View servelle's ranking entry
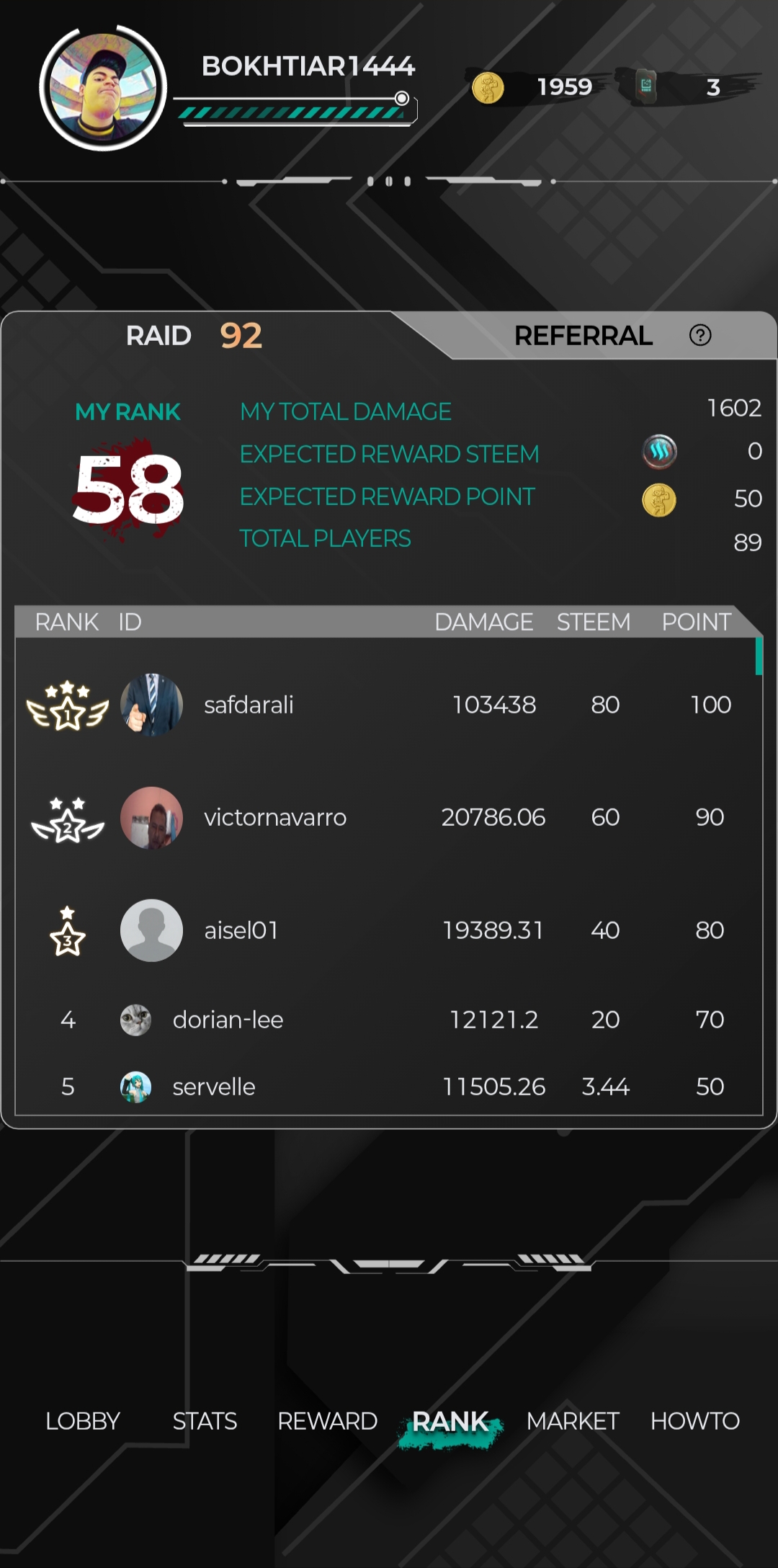The height and width of the screenshot is (1568, 778). pyautogui.click(x=388, y=1087)
